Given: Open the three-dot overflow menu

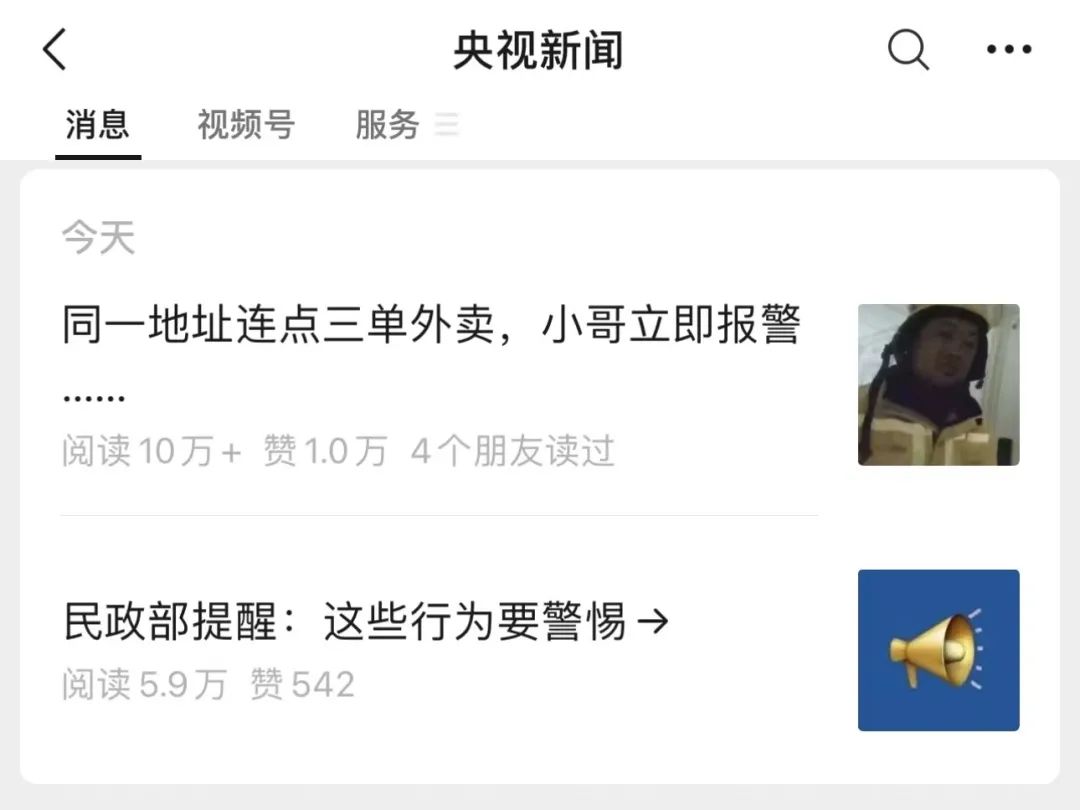Looking at the screenshot, I should 1008,49.
